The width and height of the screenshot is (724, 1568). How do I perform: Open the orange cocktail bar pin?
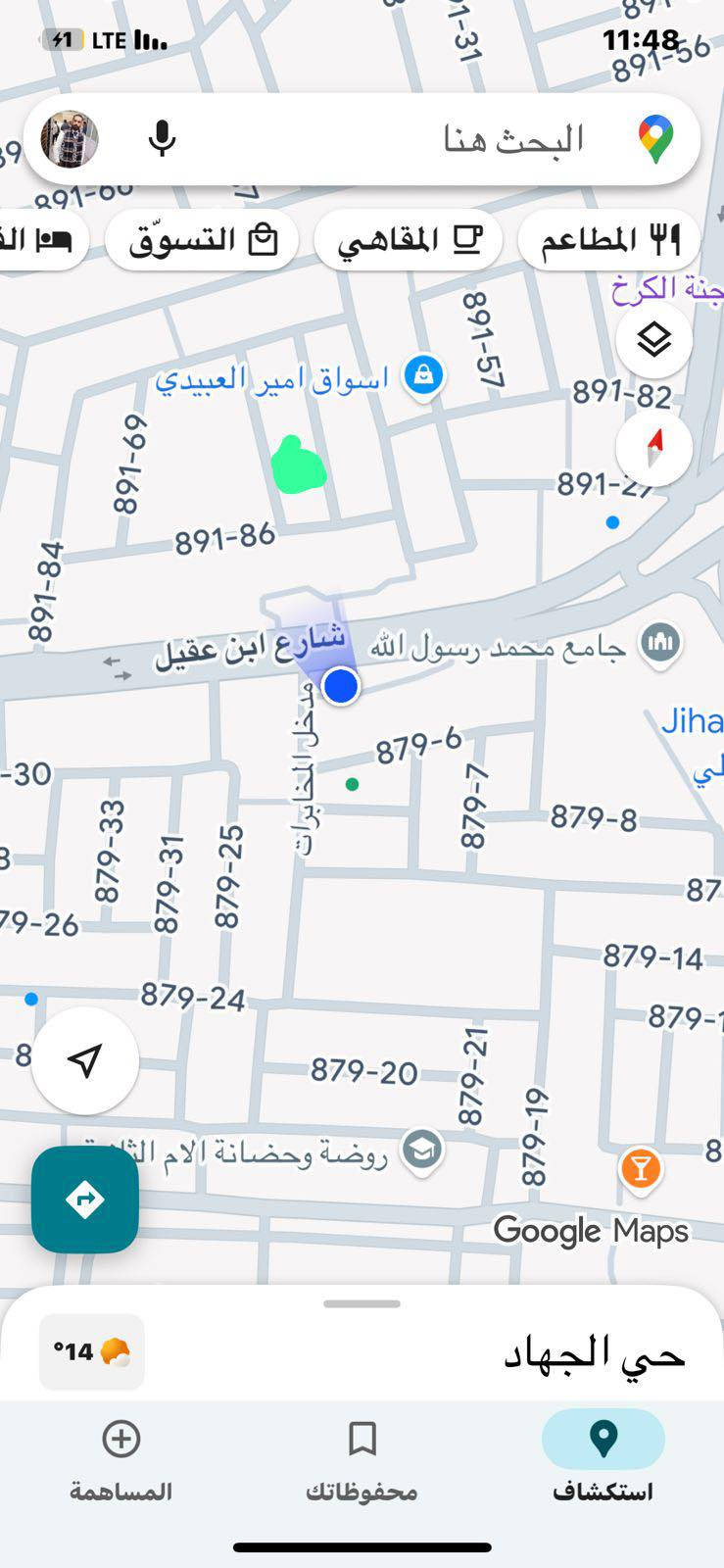click(x=640, y=1169)
